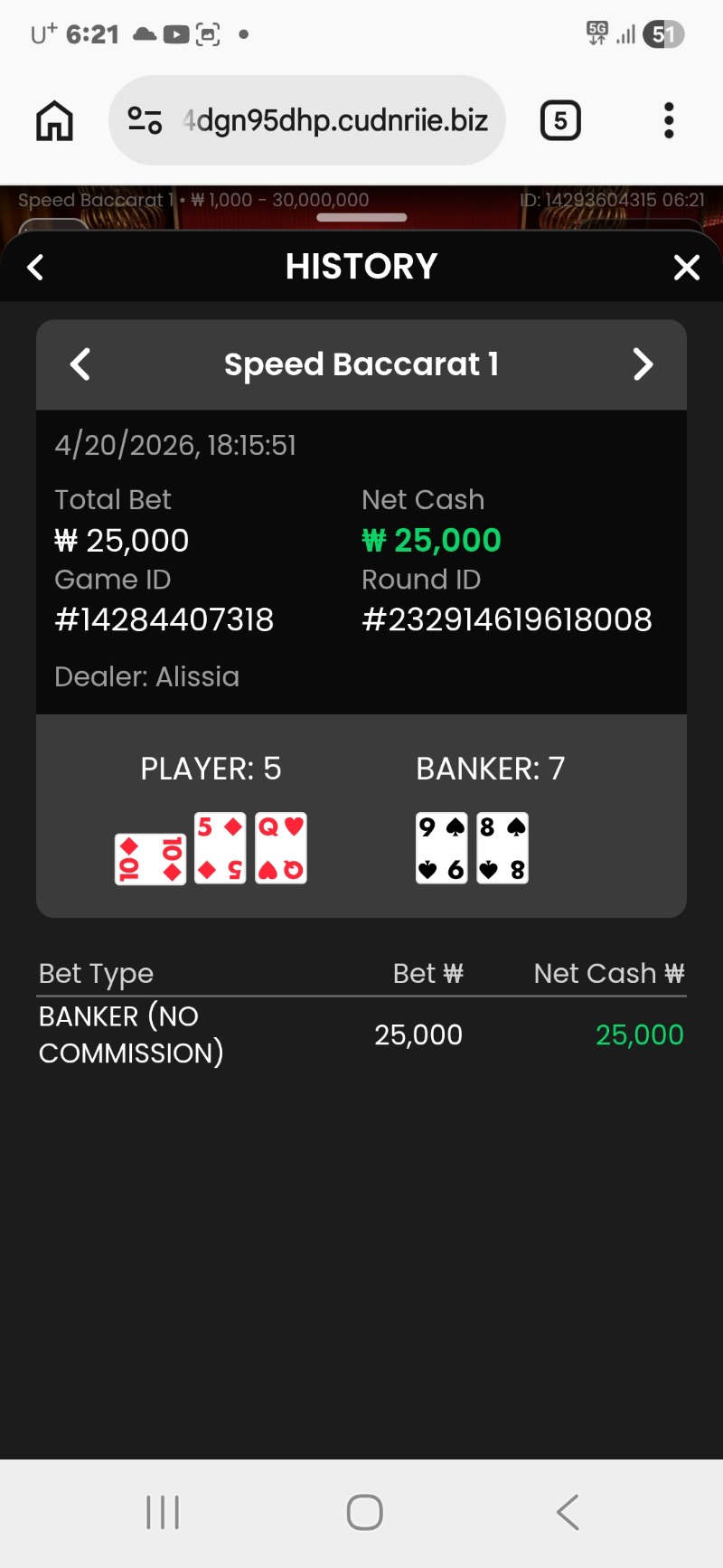
Task: Show previous game round in history
Action: pyautogui.click(x=80, y=364)
